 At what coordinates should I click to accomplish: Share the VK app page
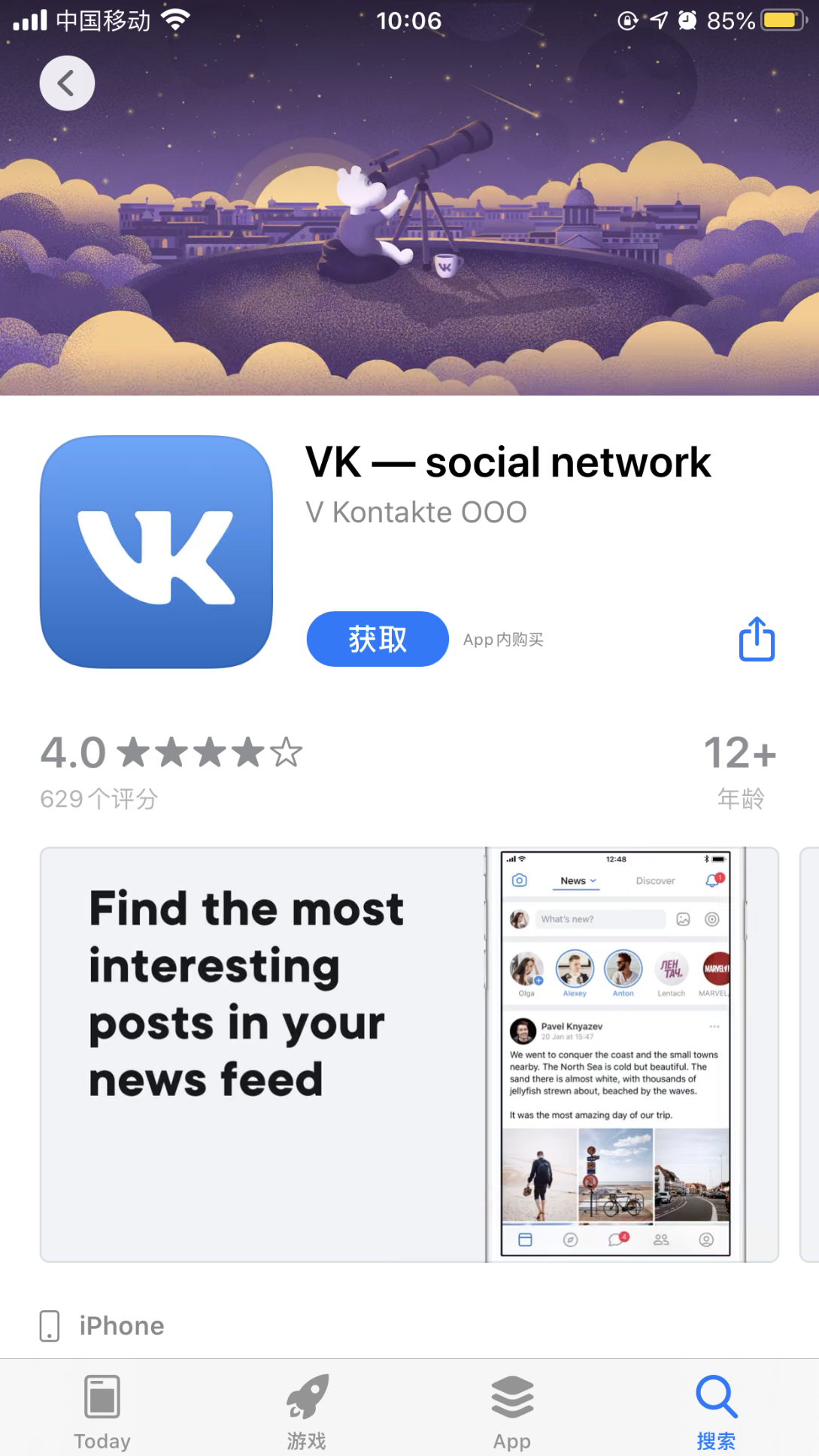pos(756,639)
